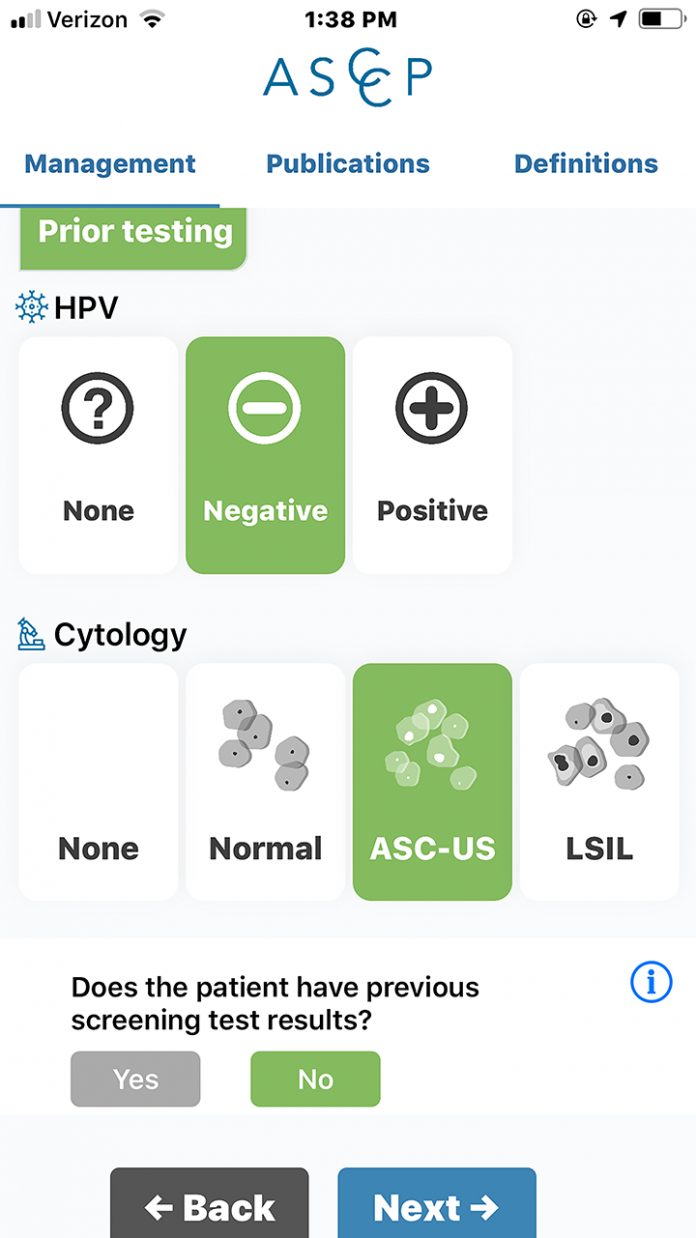Open the info icon about previous screening
This screenshot has width=696, height=1238.
click(651, 983)
